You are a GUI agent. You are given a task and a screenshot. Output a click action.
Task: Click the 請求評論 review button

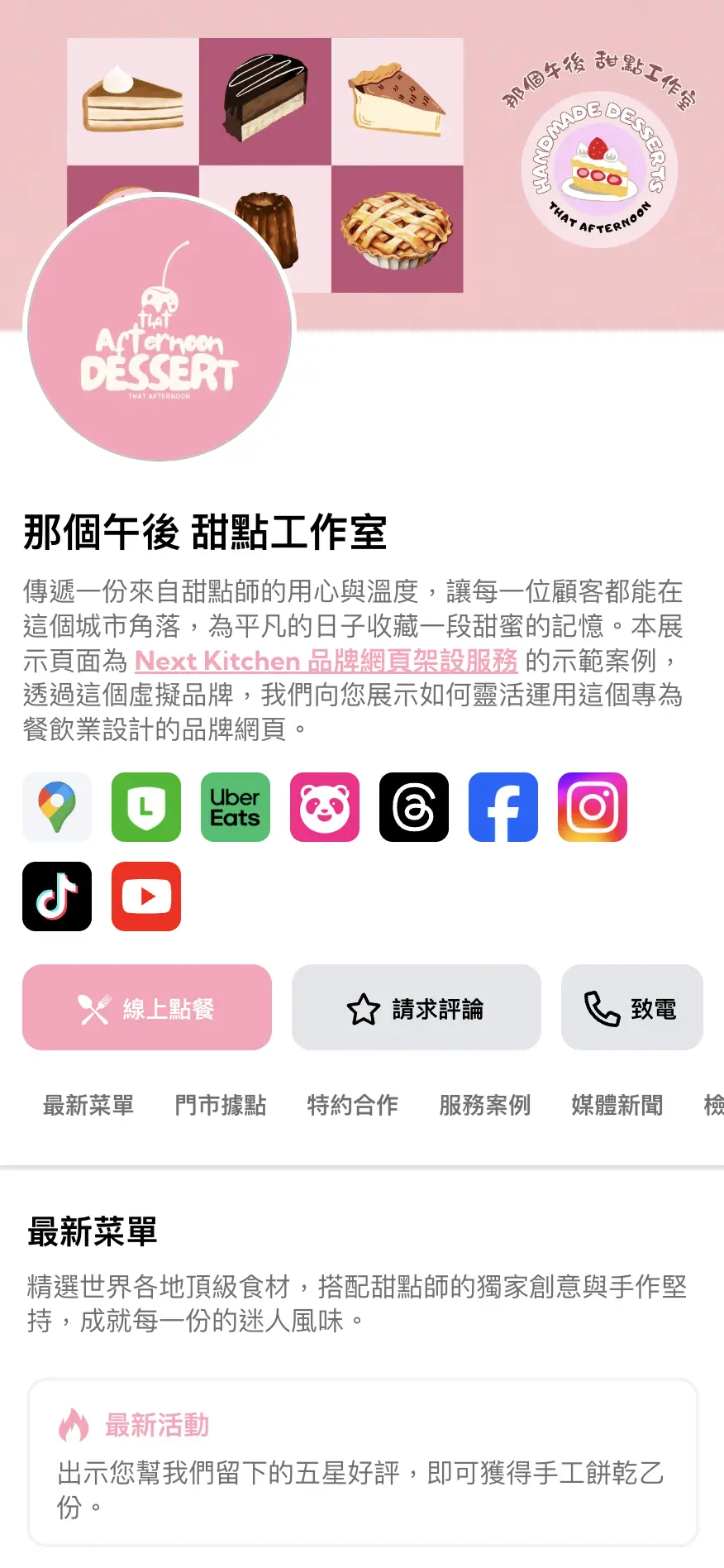pyautogui.click(x=416, y=1007)
